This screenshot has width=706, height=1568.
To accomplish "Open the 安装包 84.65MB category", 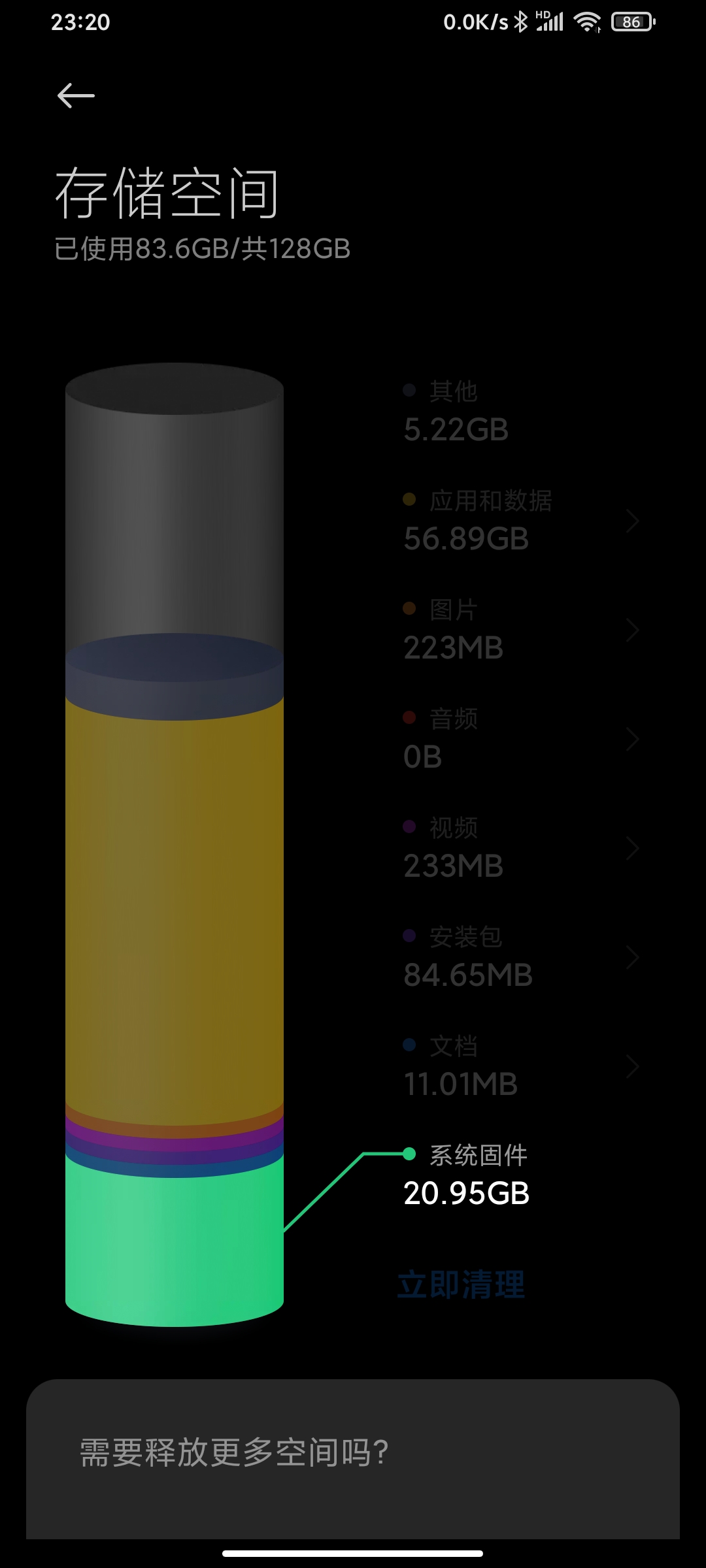I will click(x=521, y=957).
